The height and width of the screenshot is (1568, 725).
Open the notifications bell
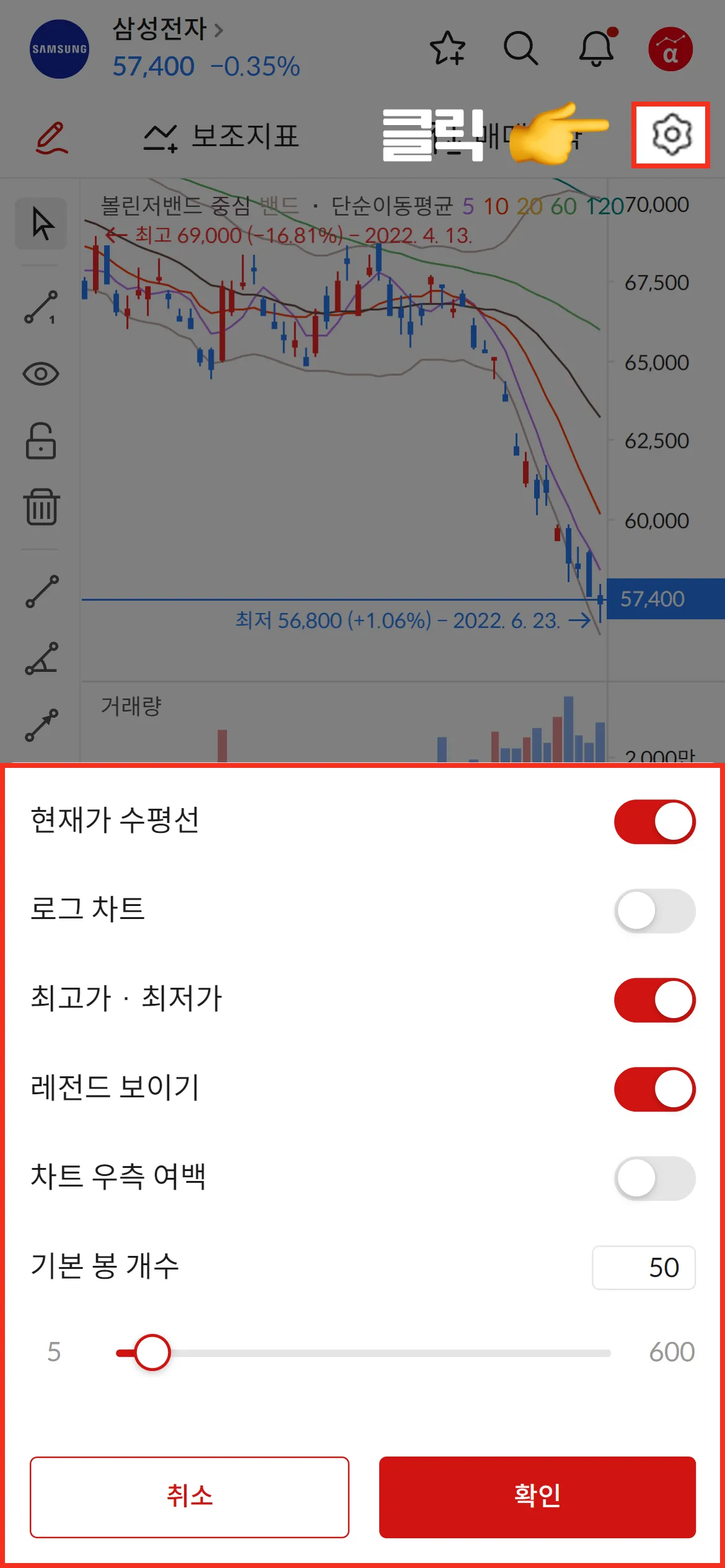coord(596,48)
